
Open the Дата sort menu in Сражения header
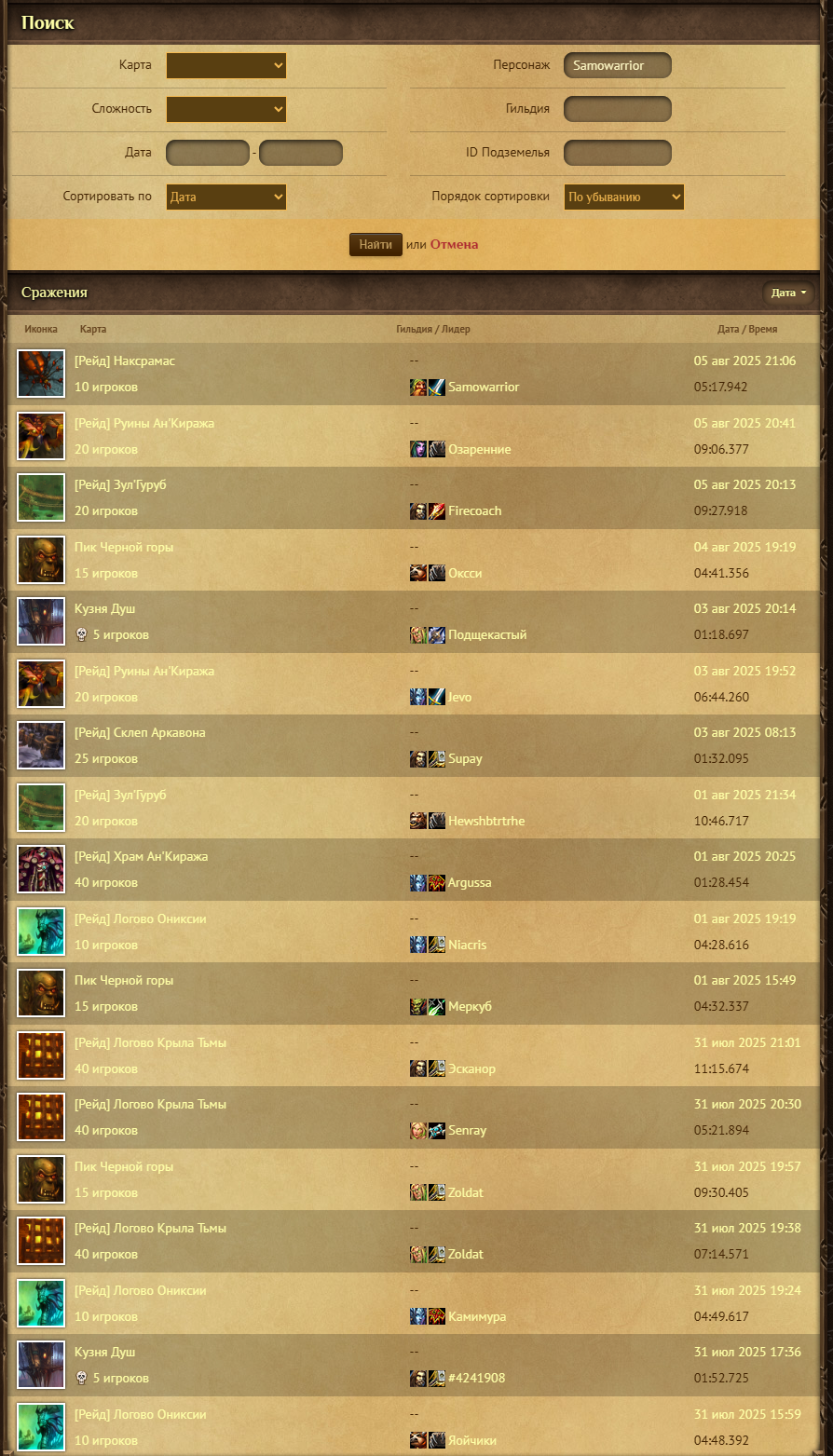pos(788,293)
